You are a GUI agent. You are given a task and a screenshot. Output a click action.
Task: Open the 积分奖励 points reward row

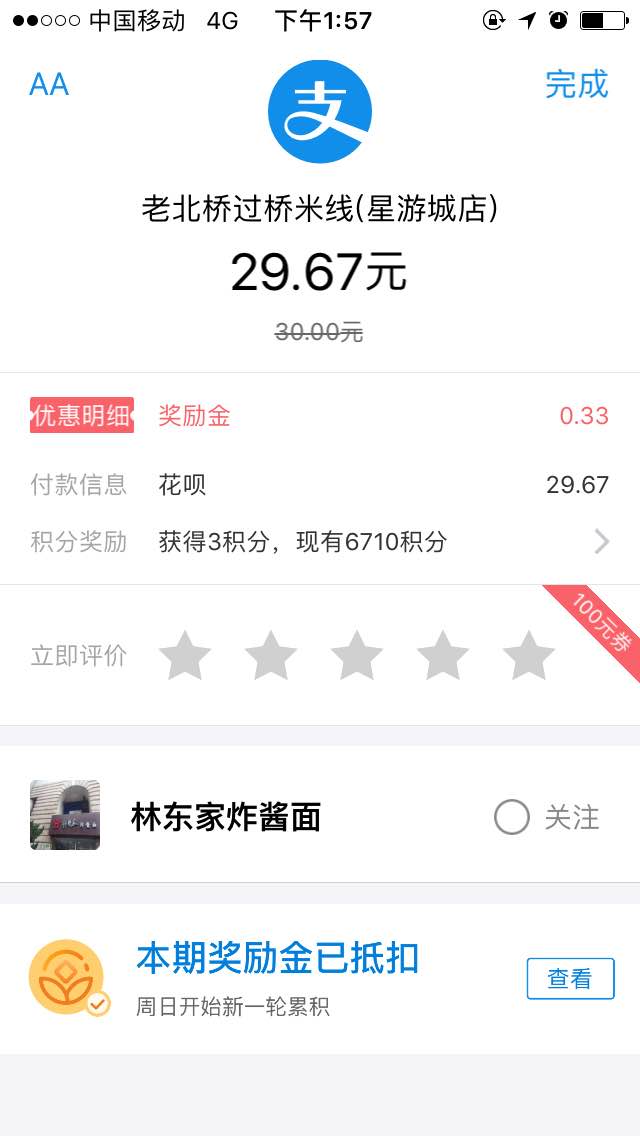click(x=320, y=542)
